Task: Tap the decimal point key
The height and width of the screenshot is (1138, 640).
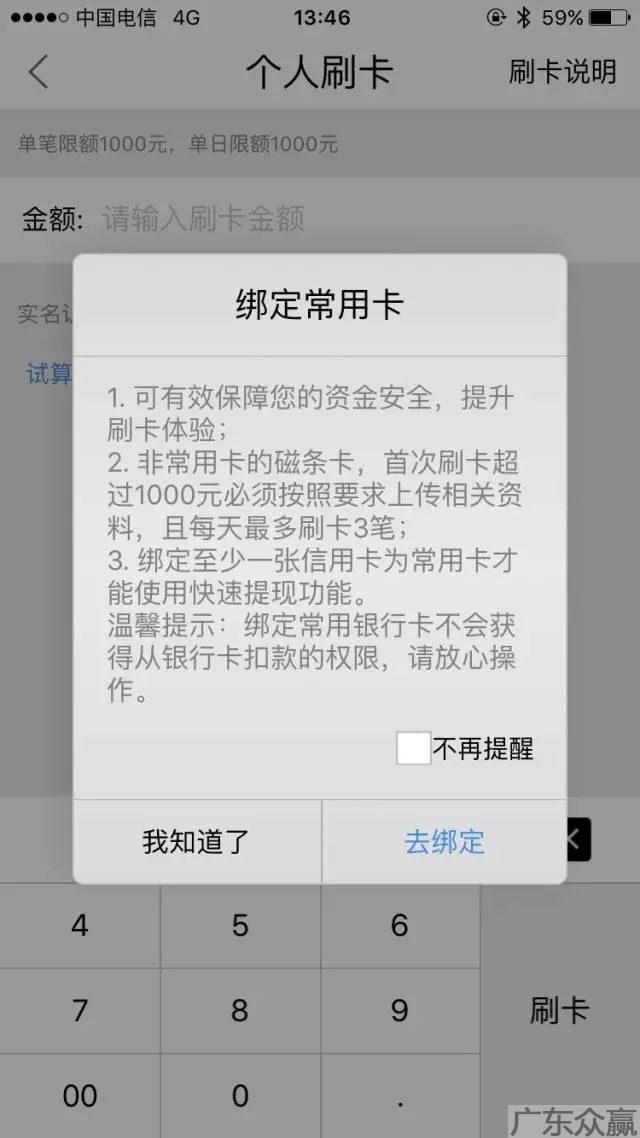Action: tap(400, 1095)
